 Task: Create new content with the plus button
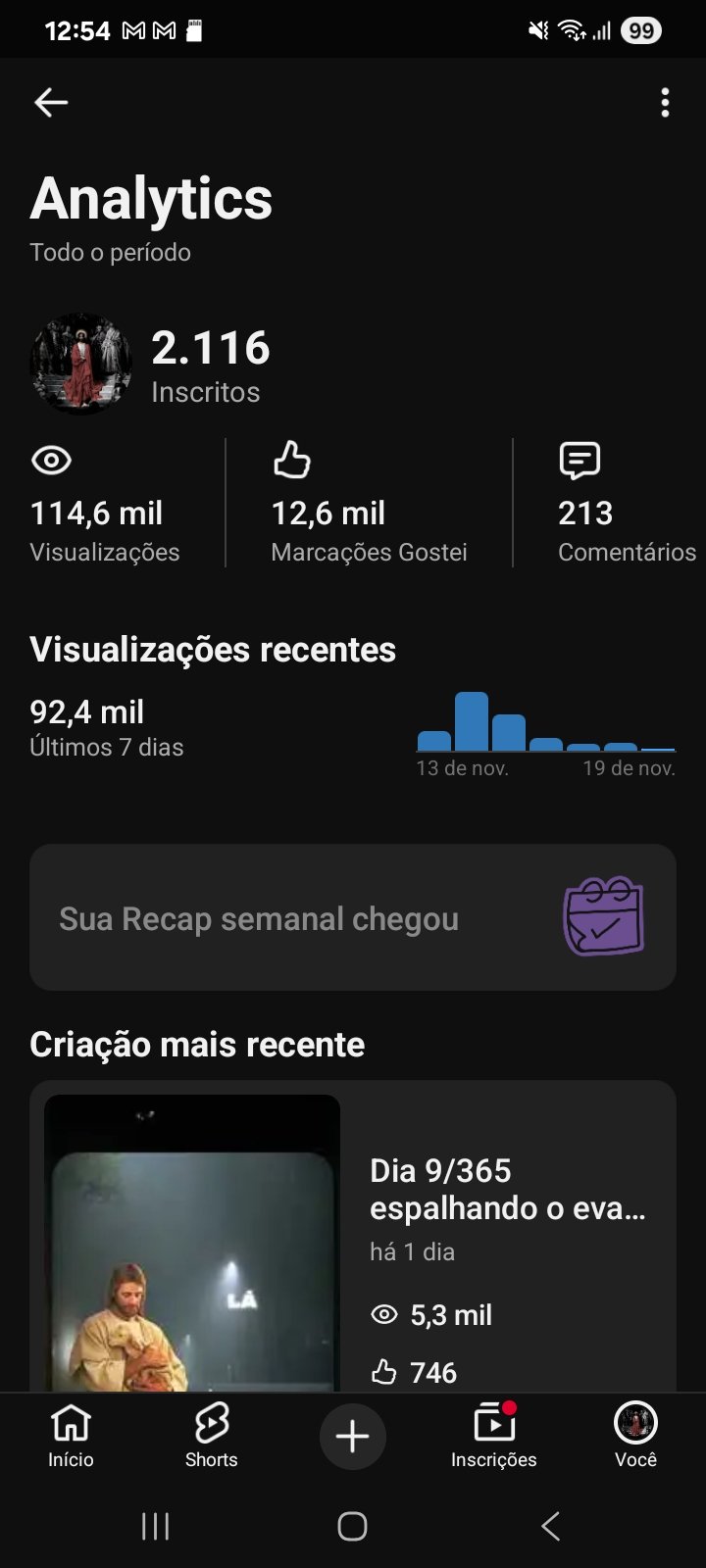(353, 1437)
